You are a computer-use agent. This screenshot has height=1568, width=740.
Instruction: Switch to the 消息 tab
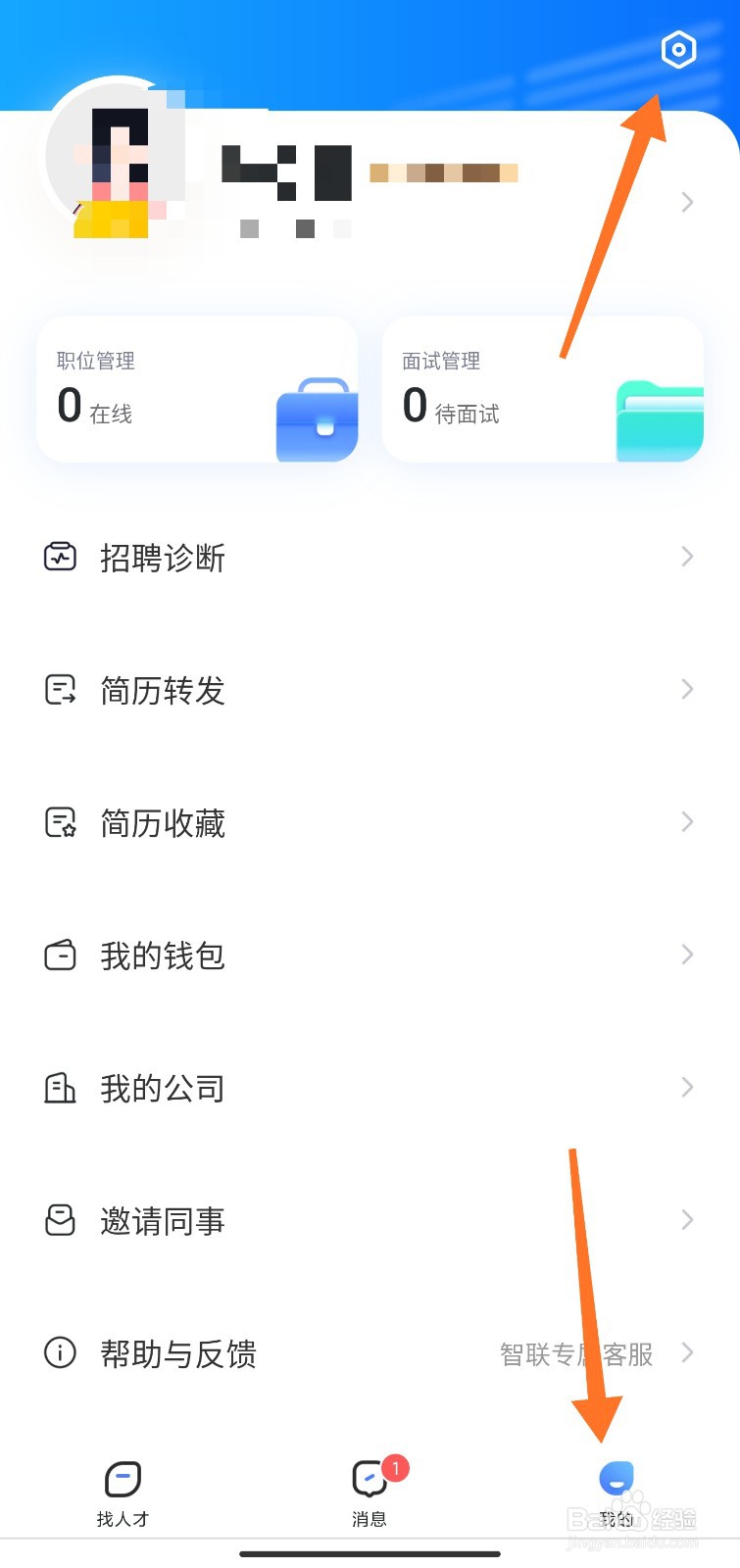(x=370, y=1492)
